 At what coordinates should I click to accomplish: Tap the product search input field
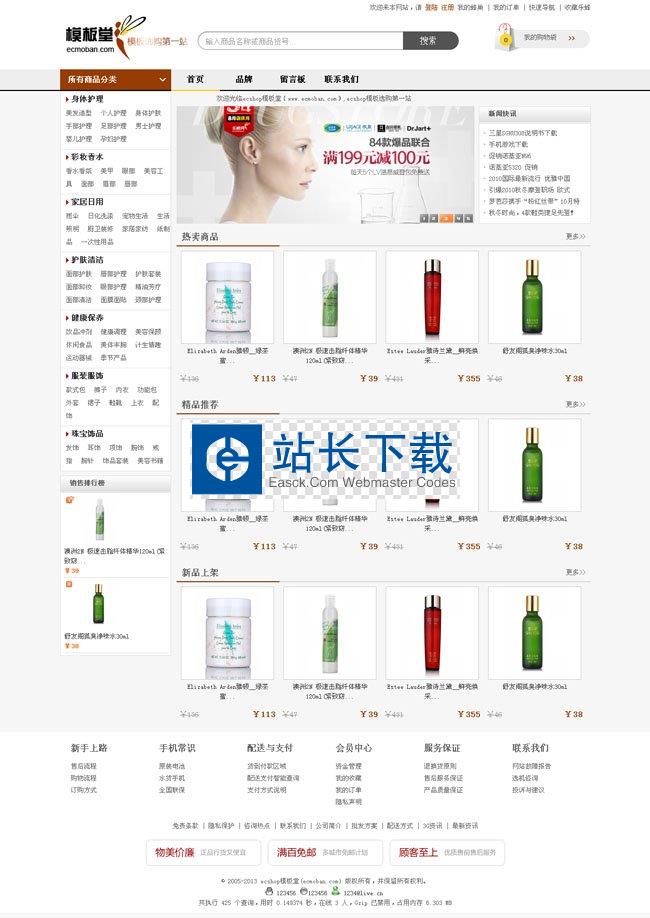click(300, 41)
